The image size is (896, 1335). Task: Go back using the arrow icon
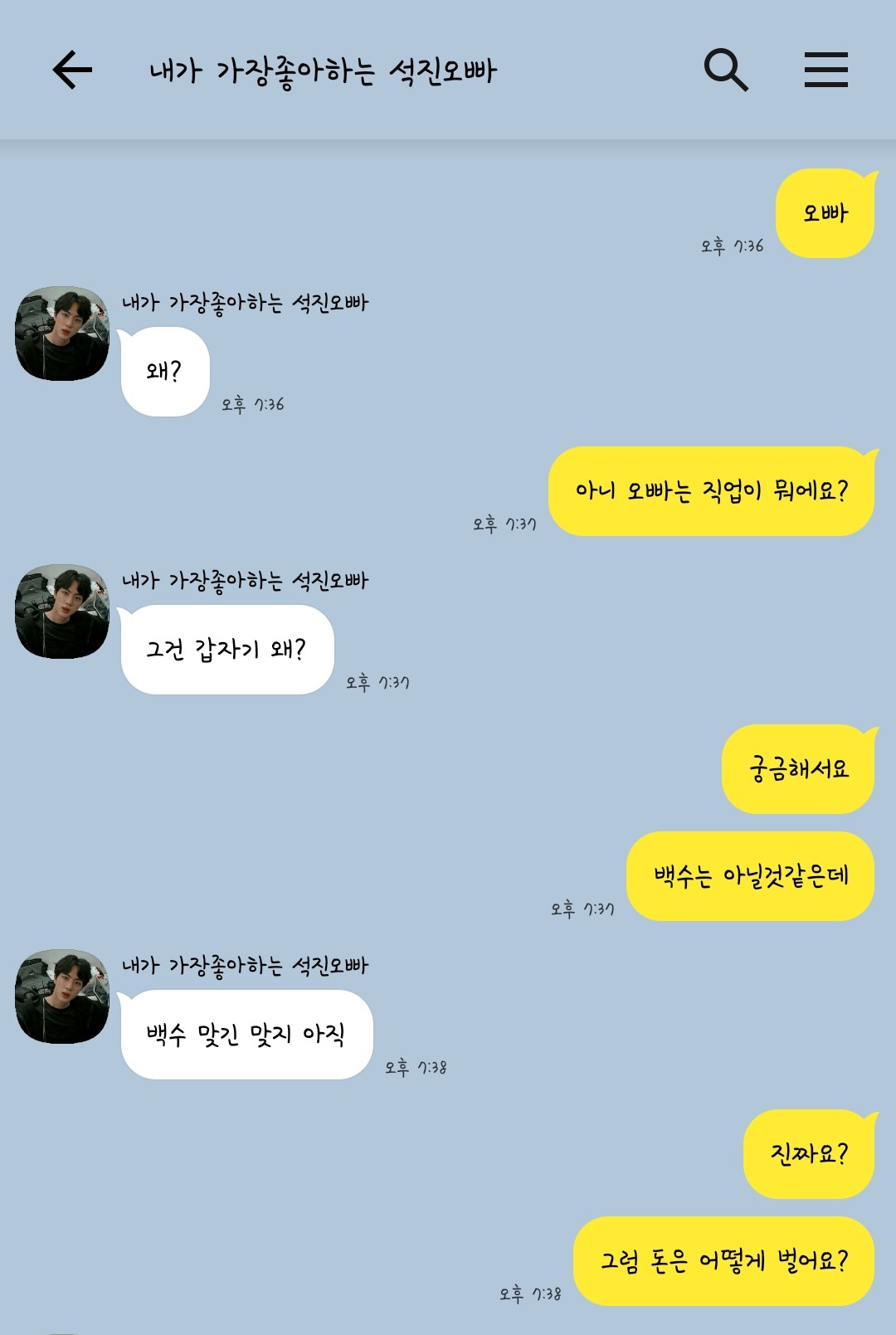(x=72, y=70)
